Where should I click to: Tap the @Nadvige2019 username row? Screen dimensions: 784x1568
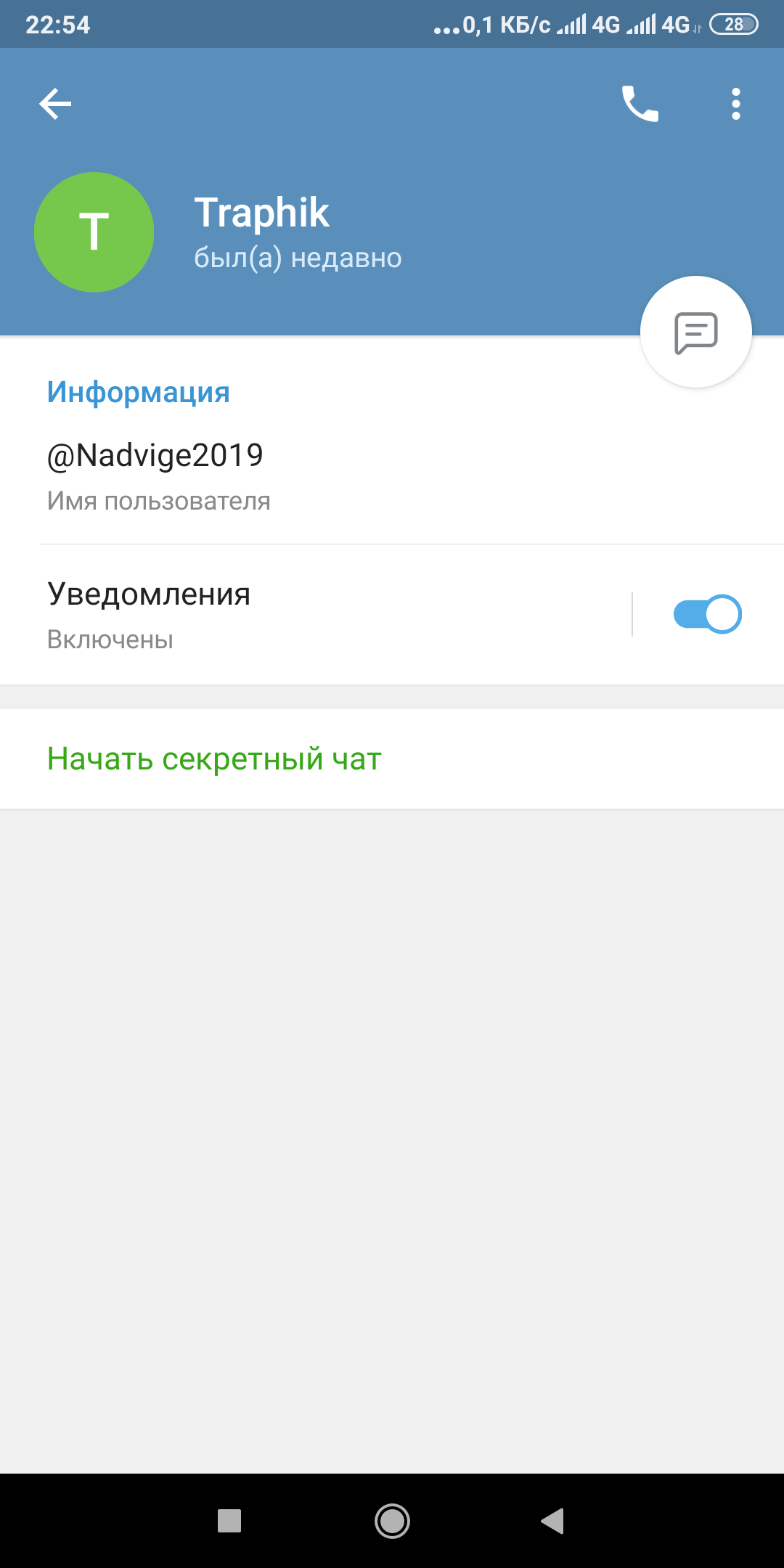[392, 475]
